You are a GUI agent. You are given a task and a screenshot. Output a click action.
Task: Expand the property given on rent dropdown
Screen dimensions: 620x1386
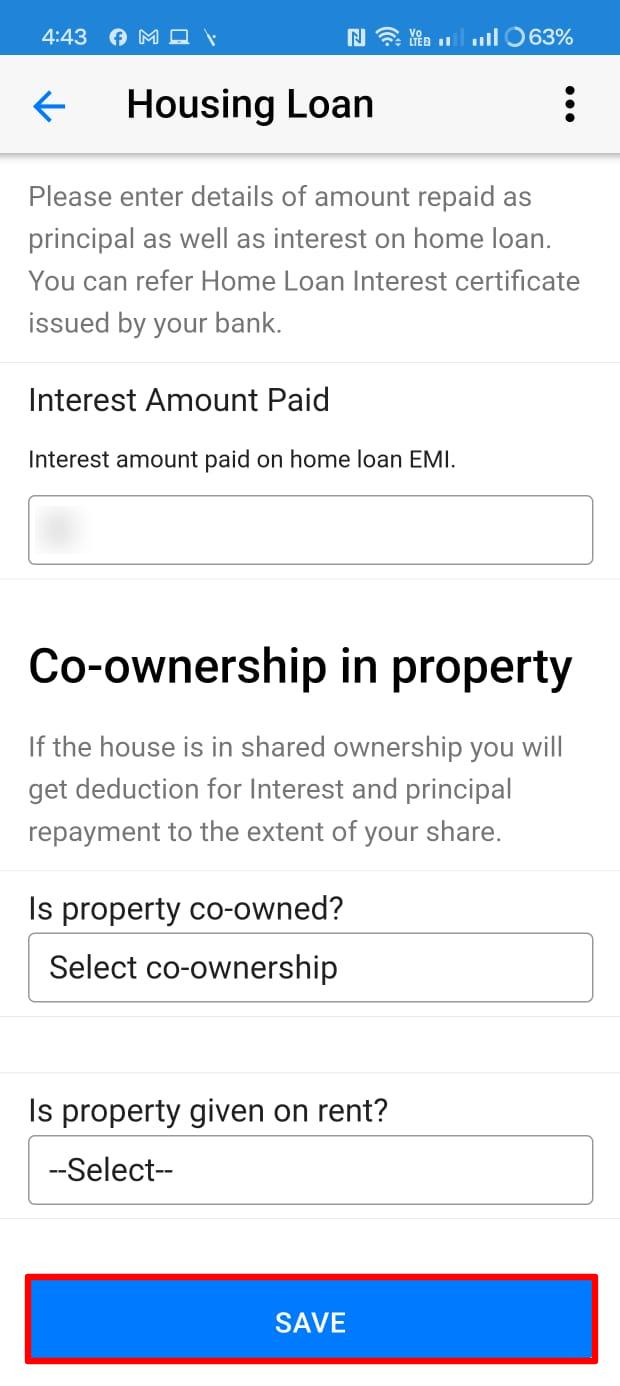(310, 1169)
